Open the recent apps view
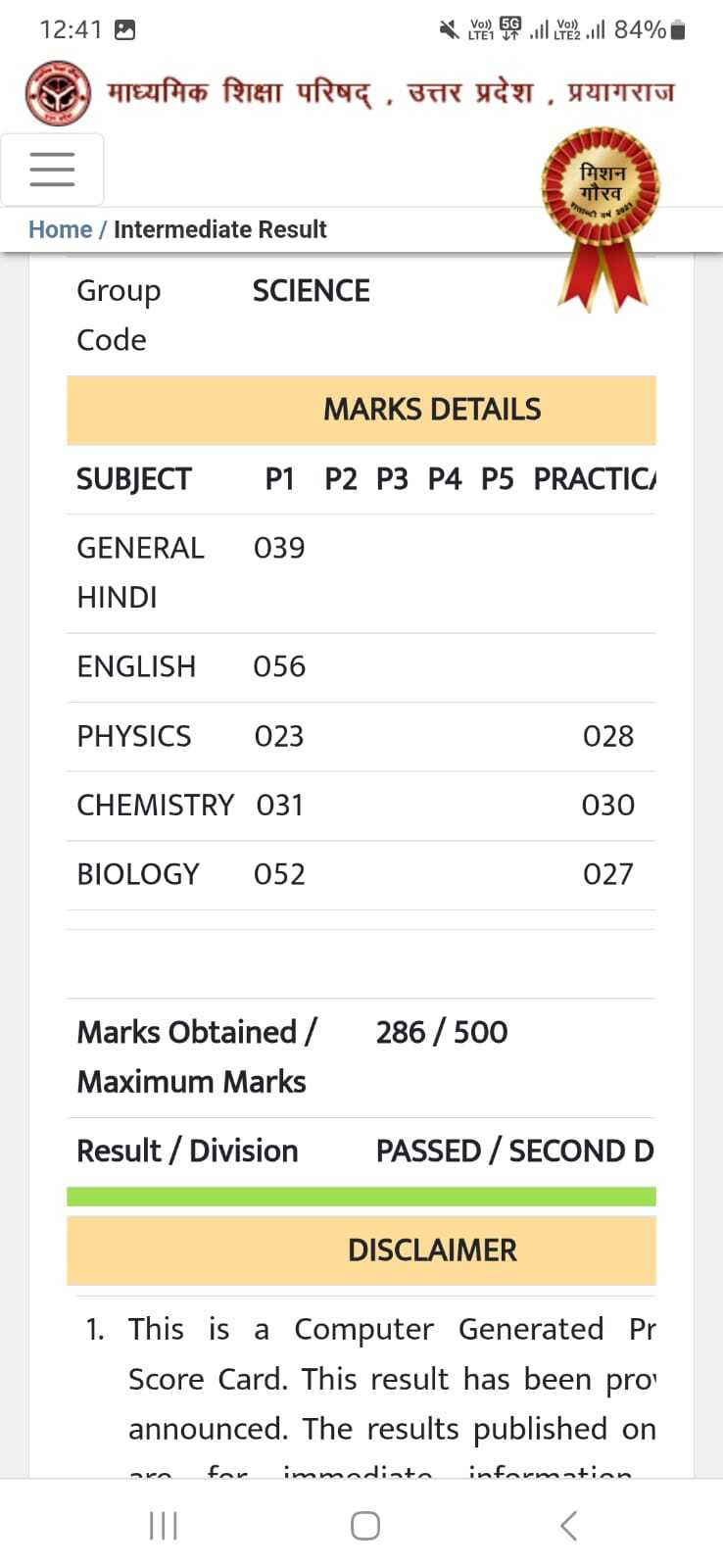The height and width of the screenshot is (1568, 723). click(163, 1526)
